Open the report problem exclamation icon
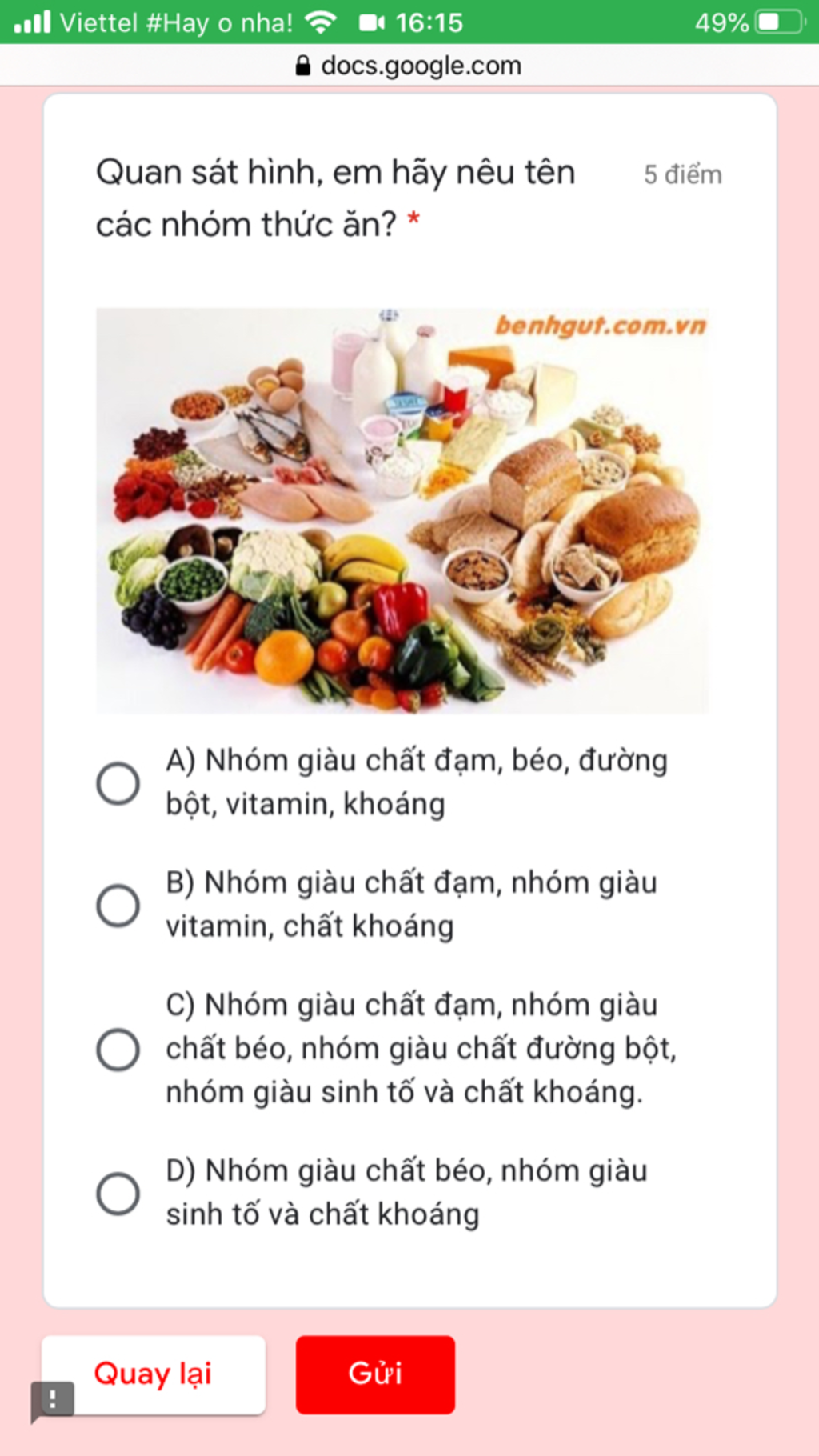 point(52,1401)
